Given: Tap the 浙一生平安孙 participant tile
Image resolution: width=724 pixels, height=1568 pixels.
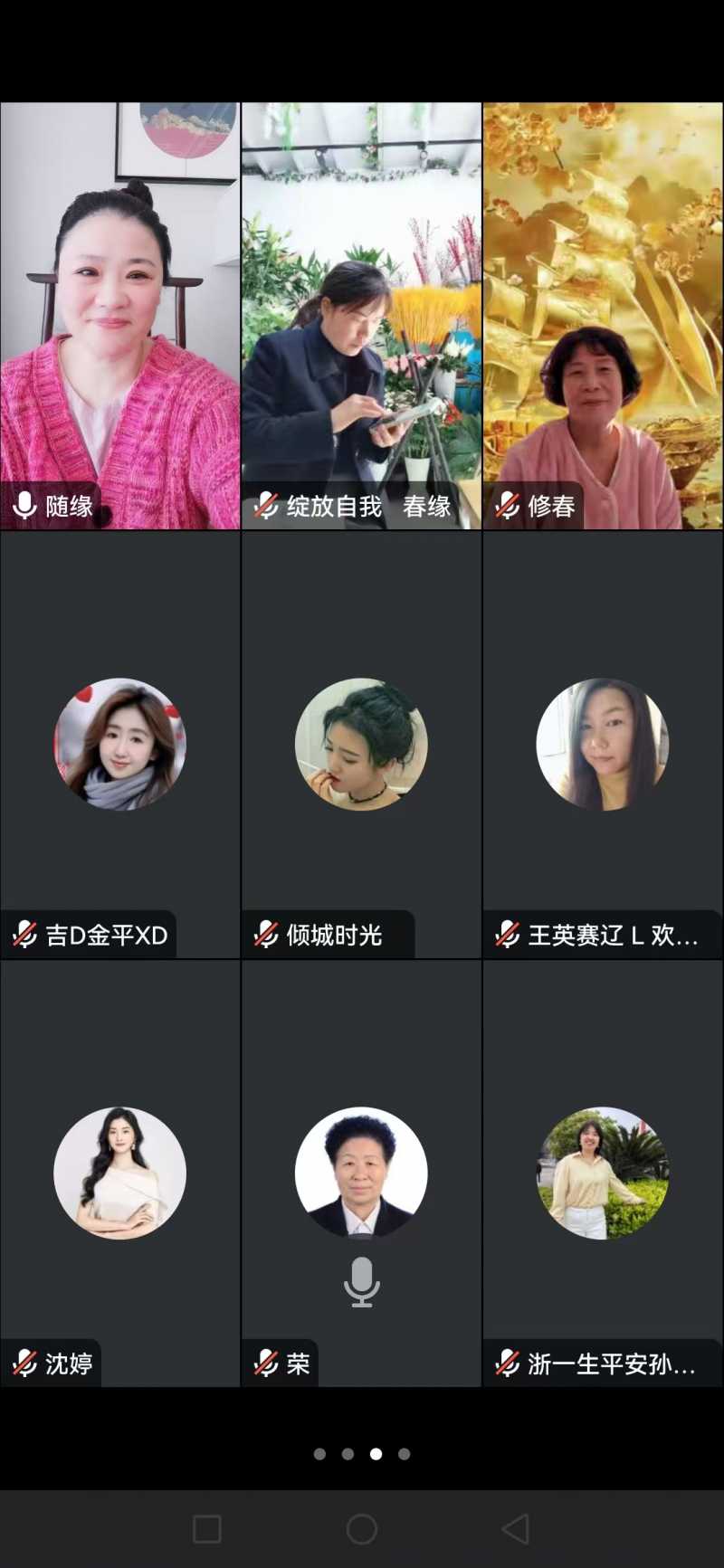Looking at the screenshot, I should point(603,1173).
